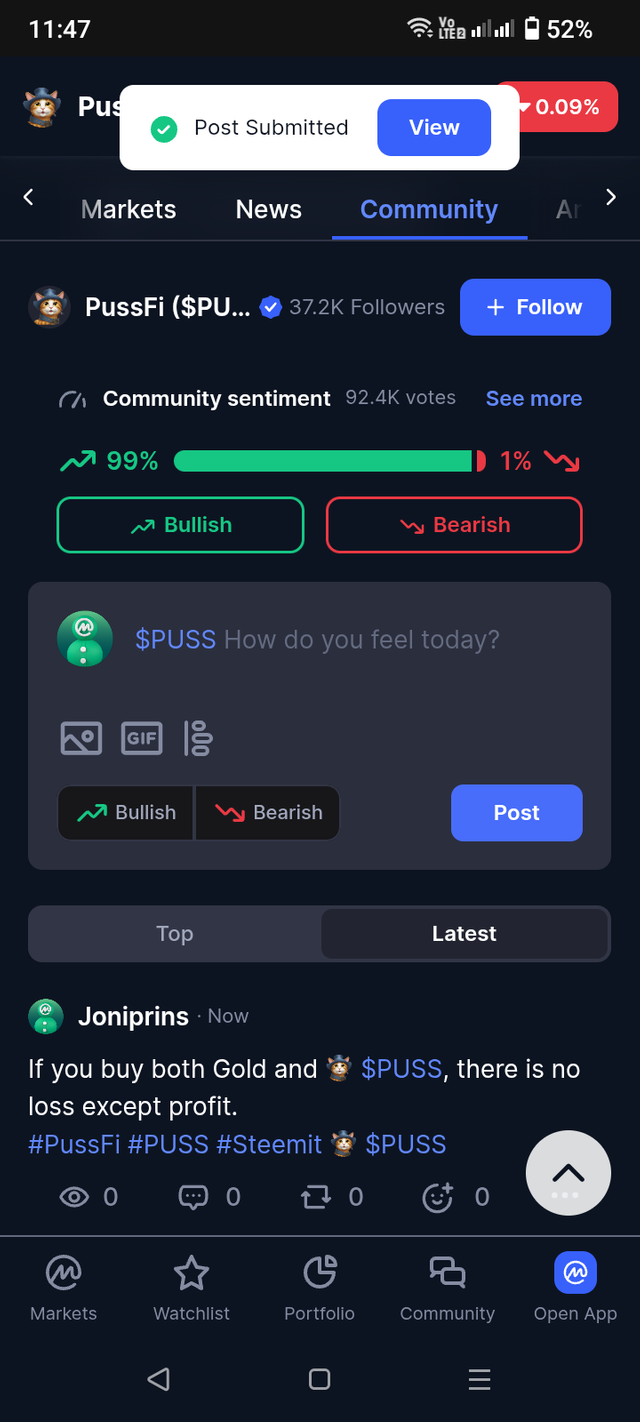Vote Bearish in community sentiment
The height and width of the screenshot is (1422, 640).
click(454, 525)
